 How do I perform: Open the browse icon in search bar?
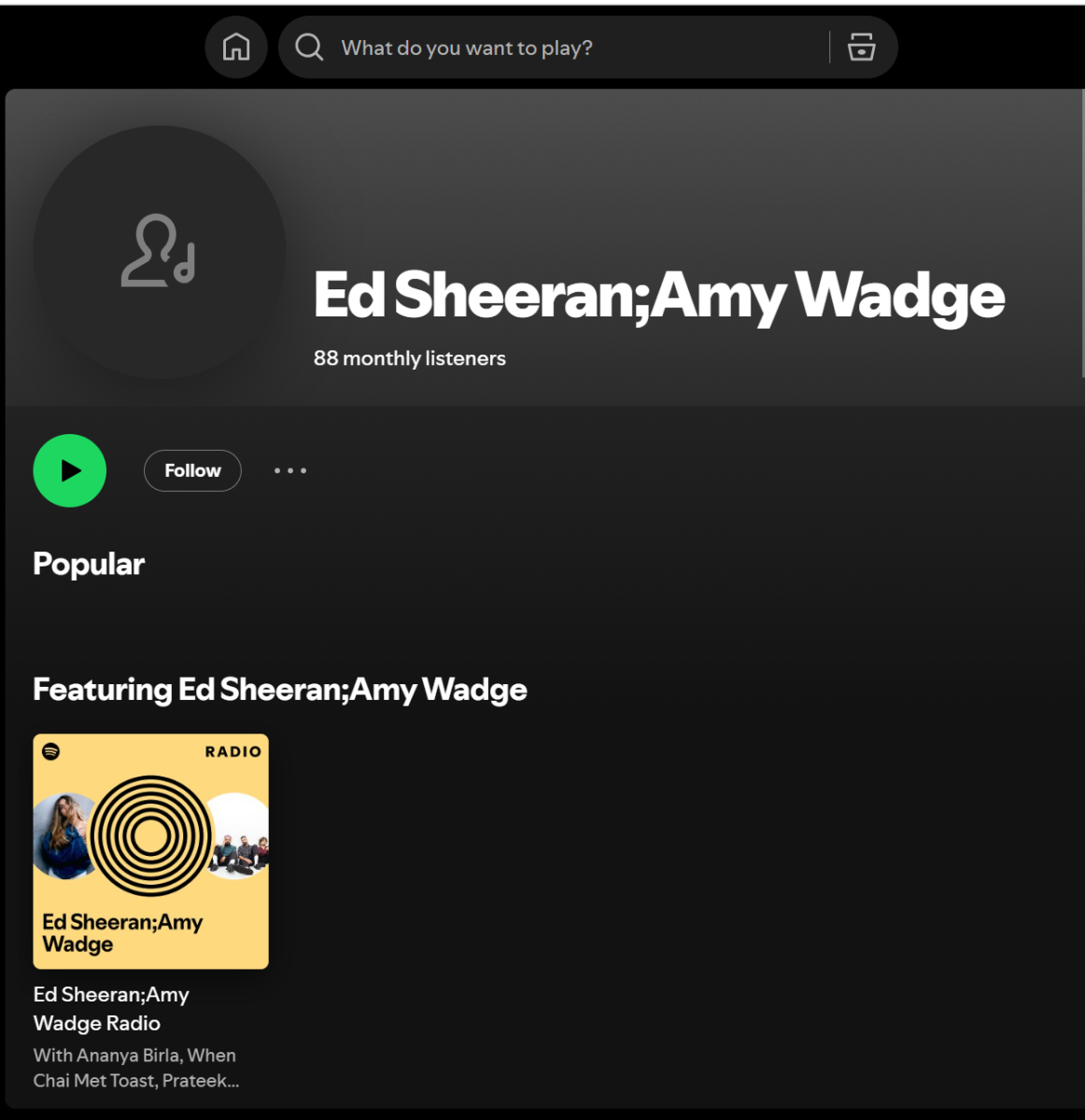coord(861,47)
